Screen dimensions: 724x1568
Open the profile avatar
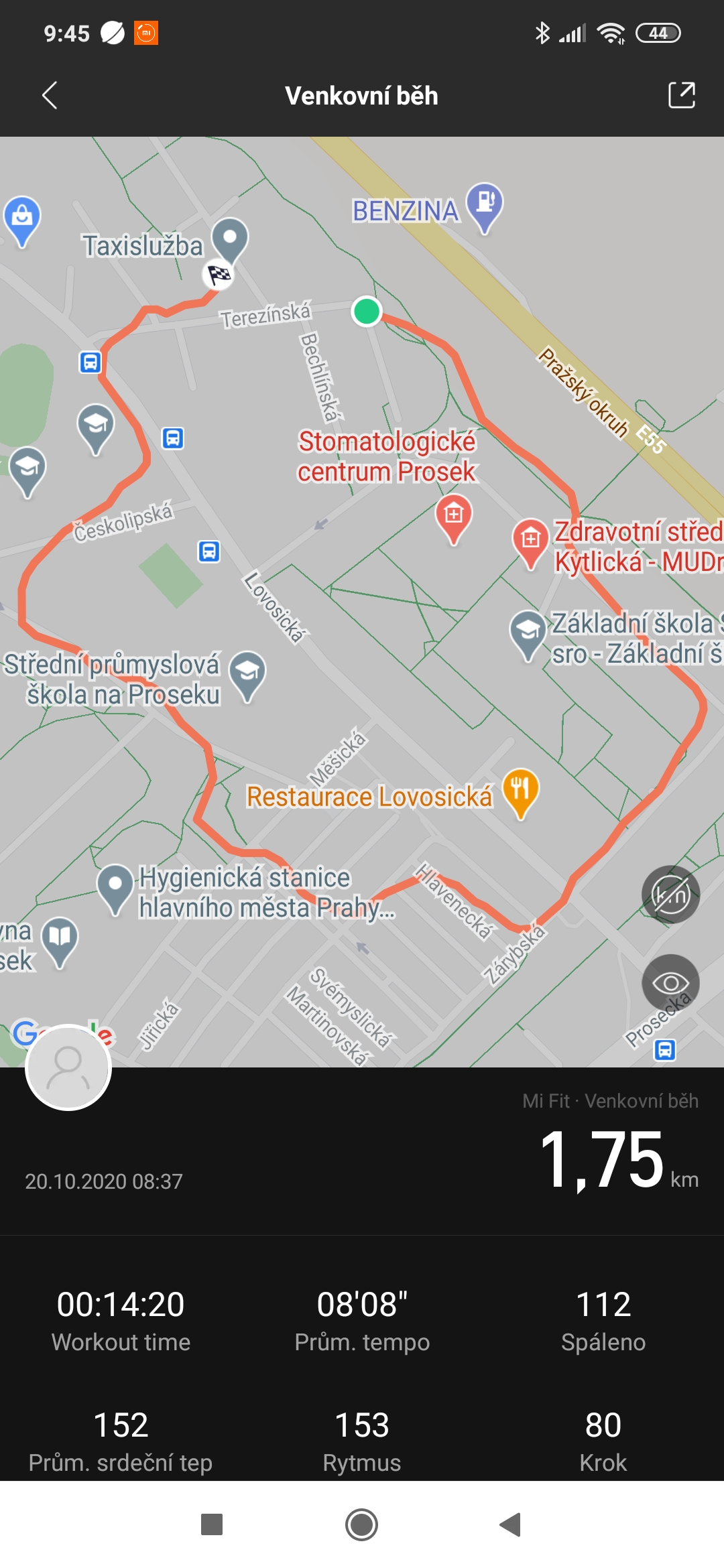pyautogui.click(x=68, y=1067)
